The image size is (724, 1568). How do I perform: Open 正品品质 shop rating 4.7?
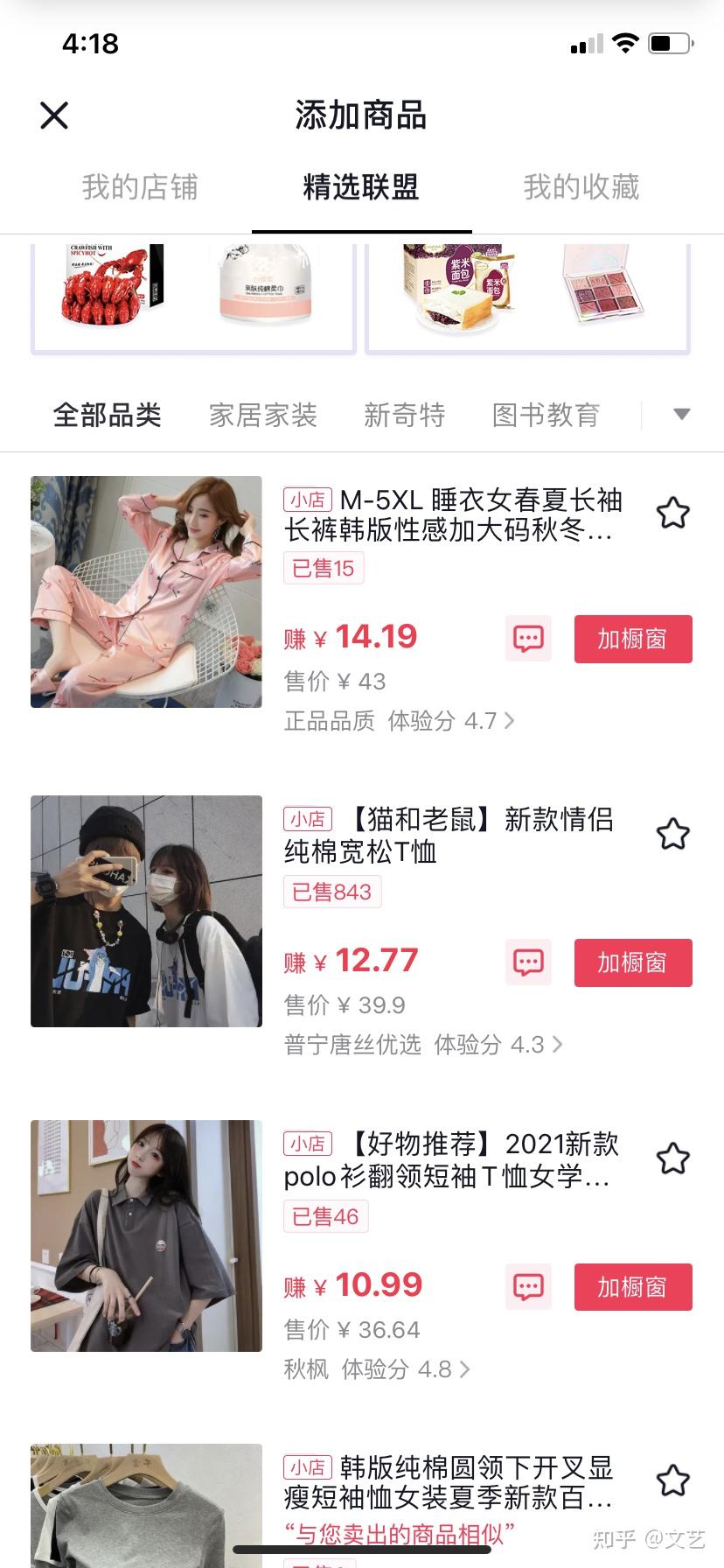399,721
